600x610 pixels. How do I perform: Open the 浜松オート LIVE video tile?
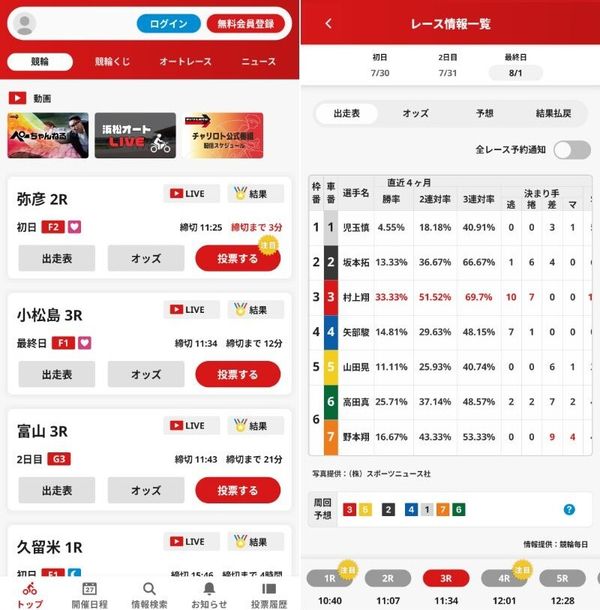135,135
